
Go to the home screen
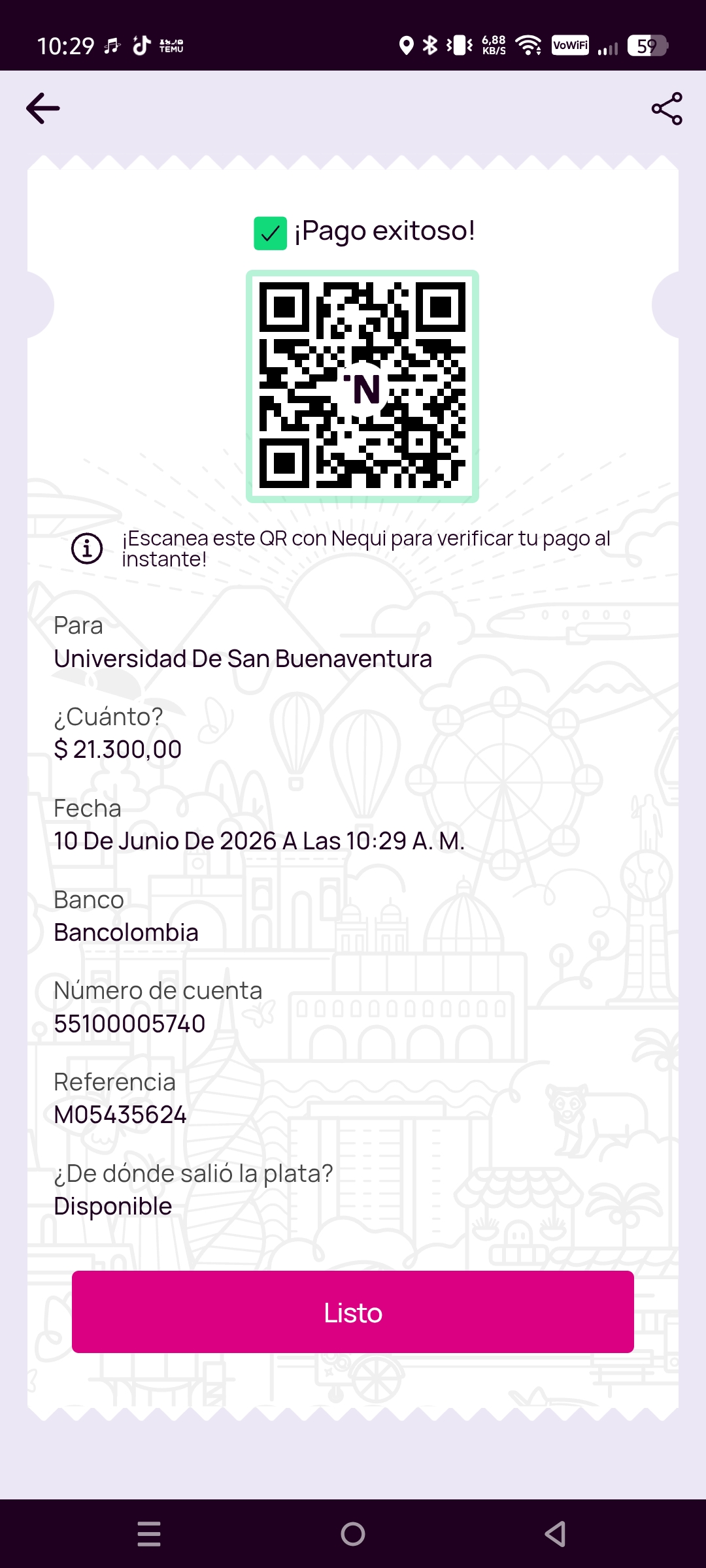(353, 1534)
